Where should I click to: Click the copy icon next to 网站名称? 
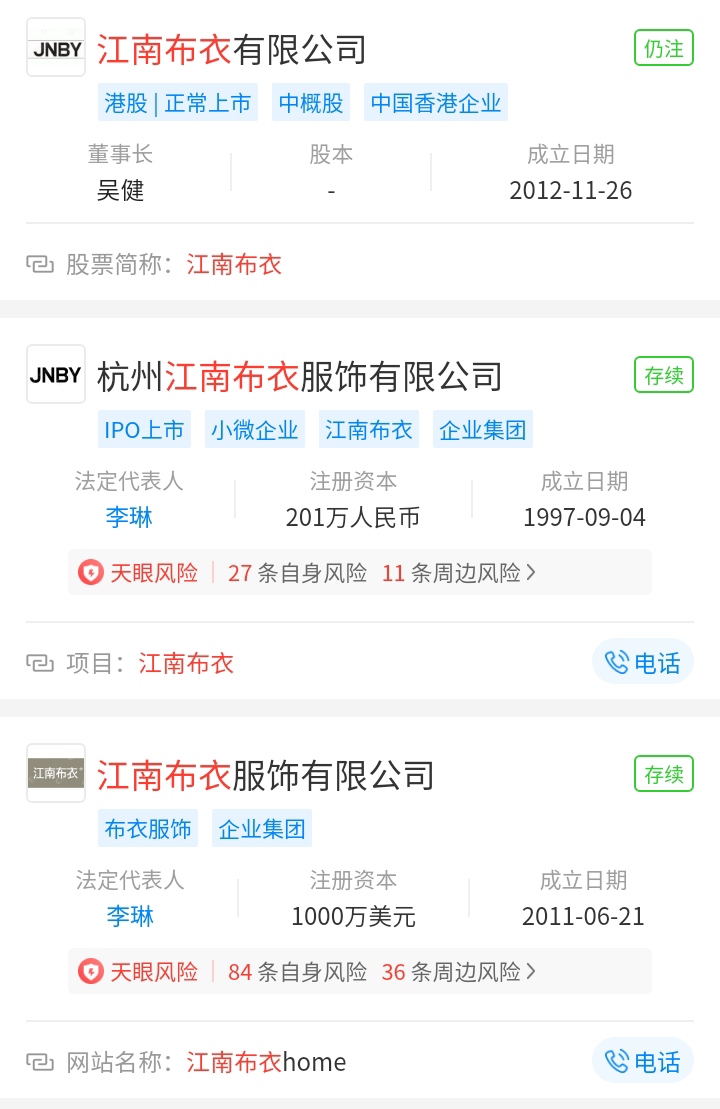(39, 1062)
